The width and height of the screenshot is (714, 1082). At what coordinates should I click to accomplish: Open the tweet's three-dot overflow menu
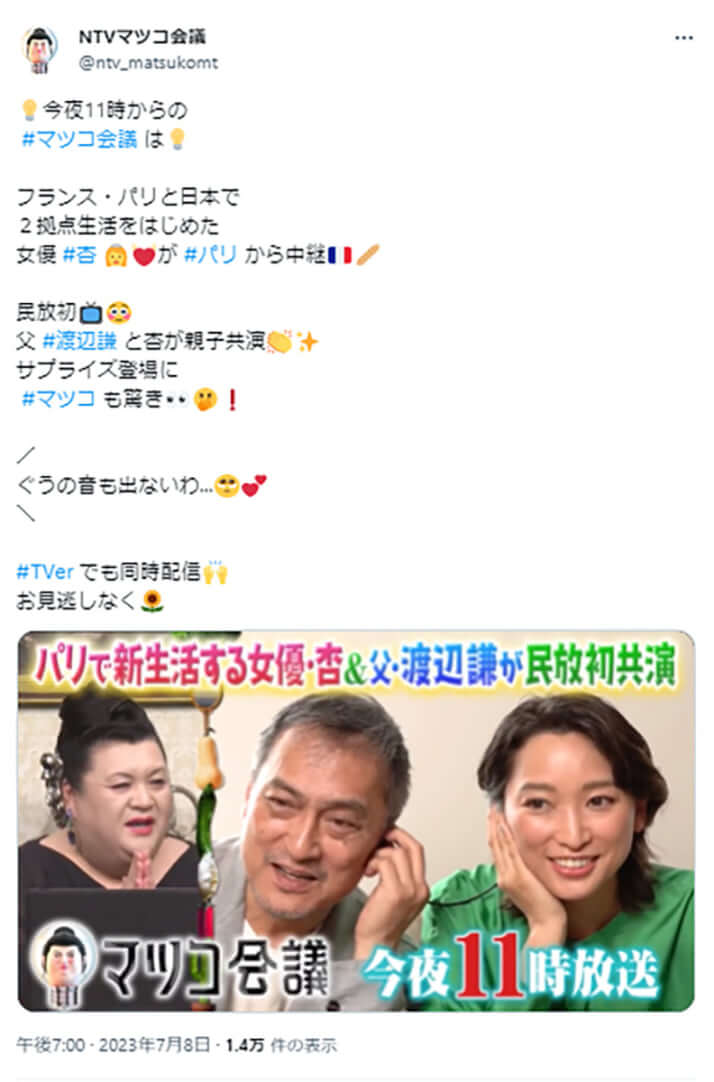pyautogui.click(x=684, y=37)
